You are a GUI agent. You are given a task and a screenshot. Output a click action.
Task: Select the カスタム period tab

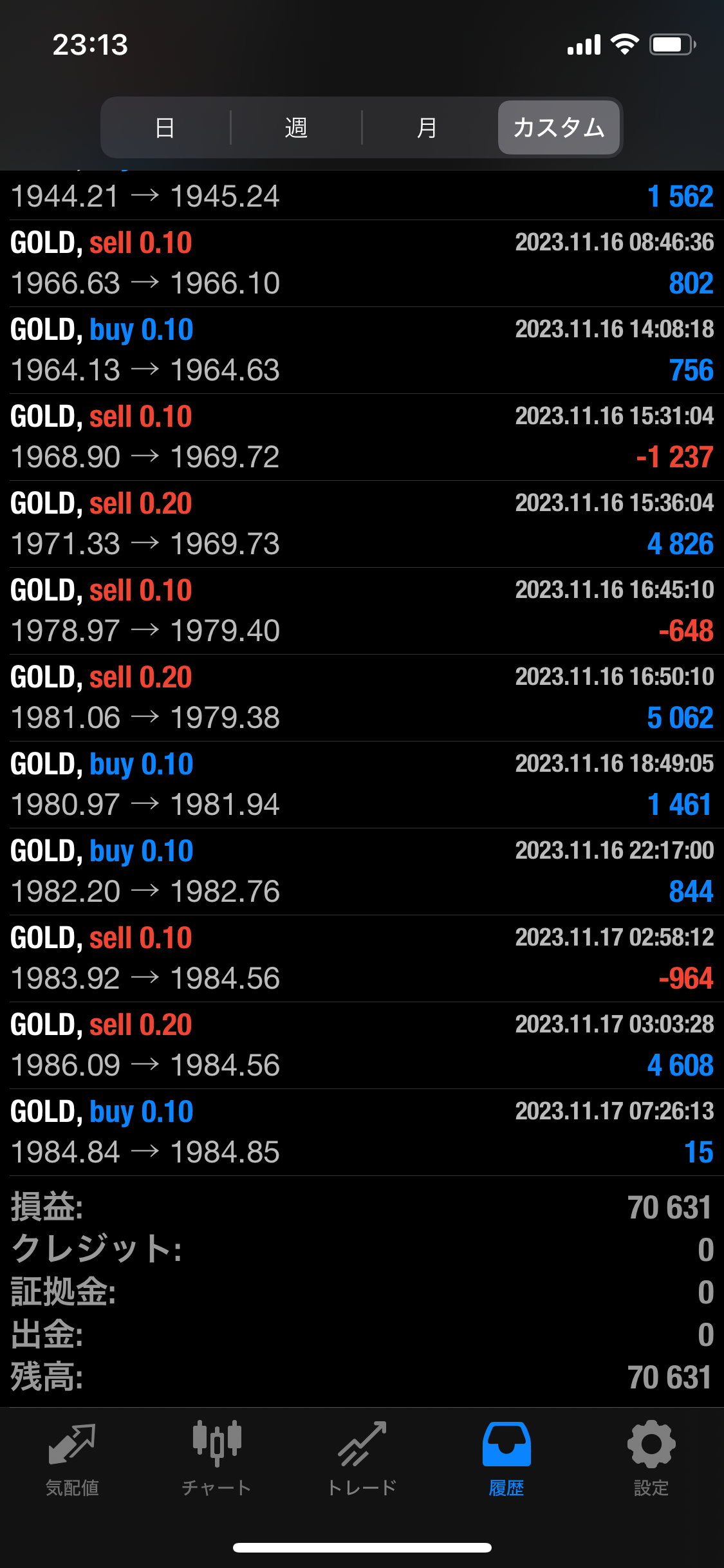pyautogui.click(x=559, y=127)
